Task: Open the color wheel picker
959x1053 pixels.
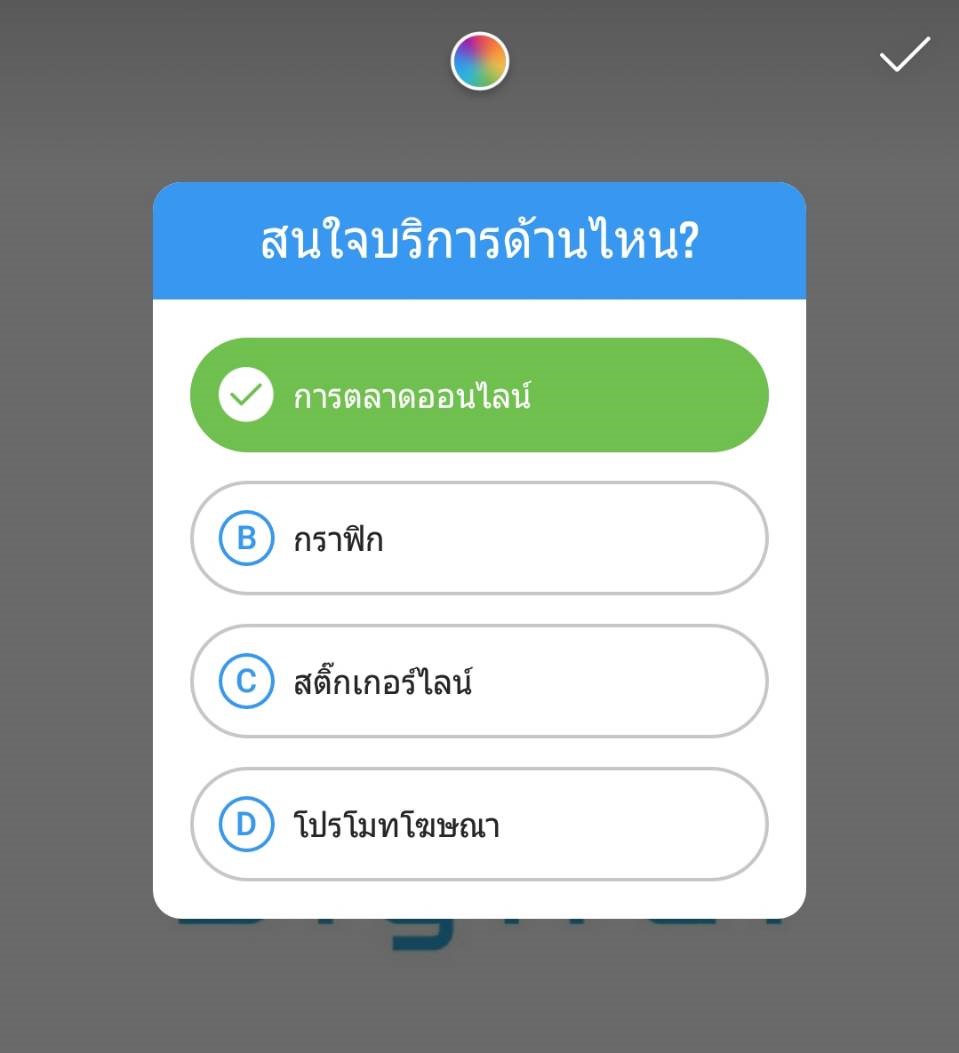Action: 480,61
